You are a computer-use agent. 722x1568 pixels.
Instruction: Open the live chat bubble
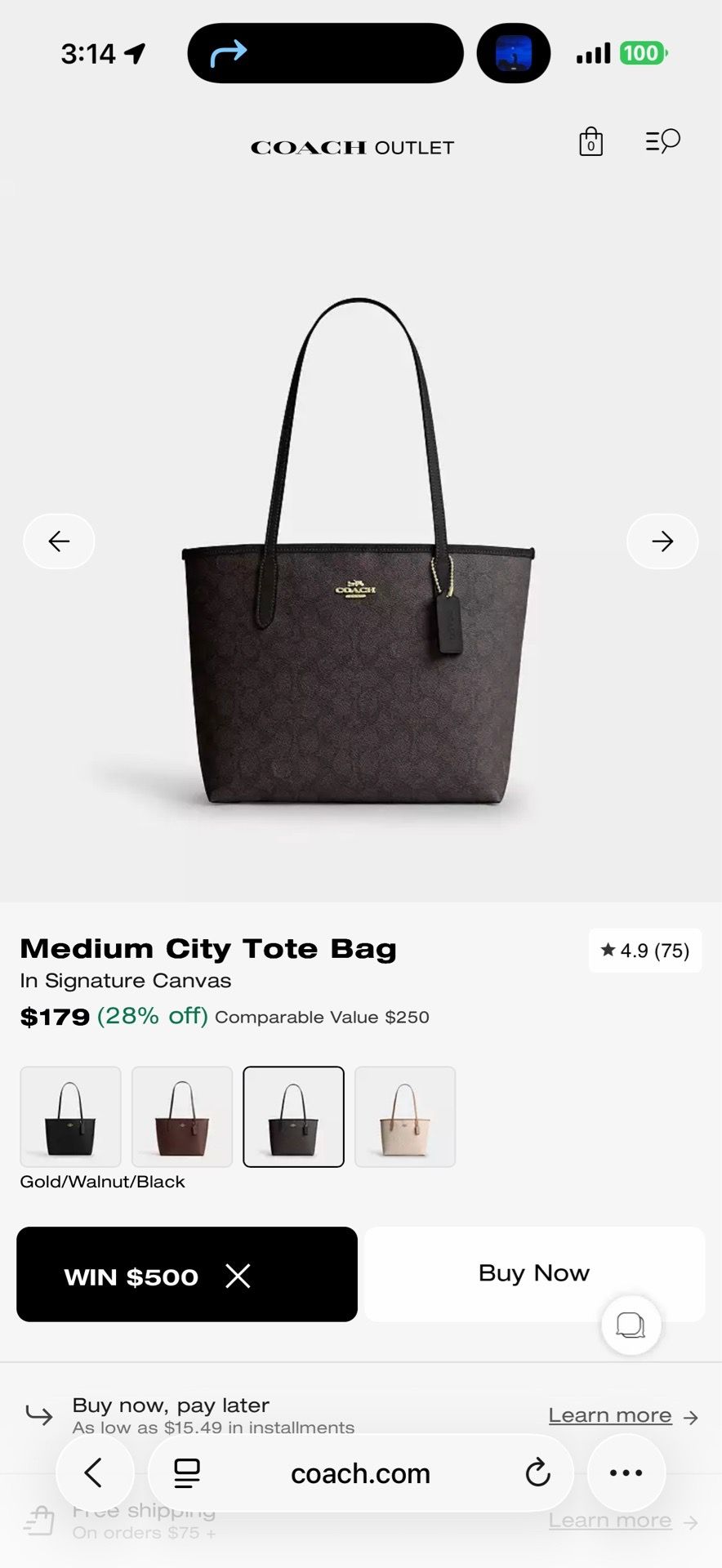click(631, 1325)
